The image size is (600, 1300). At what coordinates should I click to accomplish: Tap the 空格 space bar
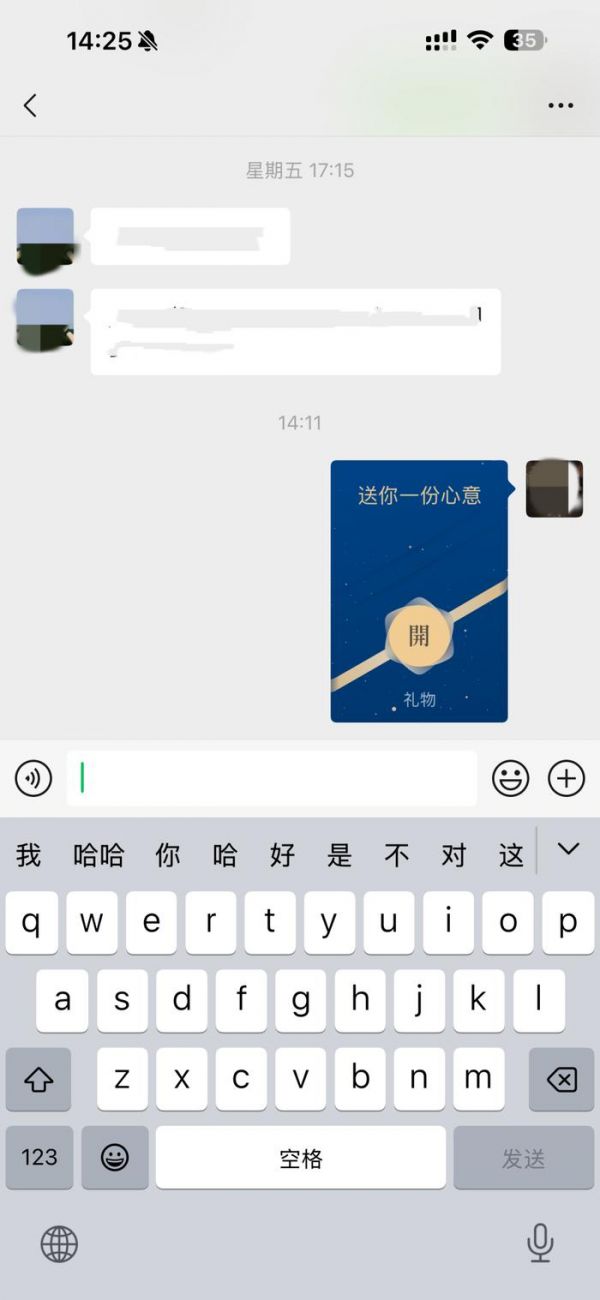(x=300, y=1158)
